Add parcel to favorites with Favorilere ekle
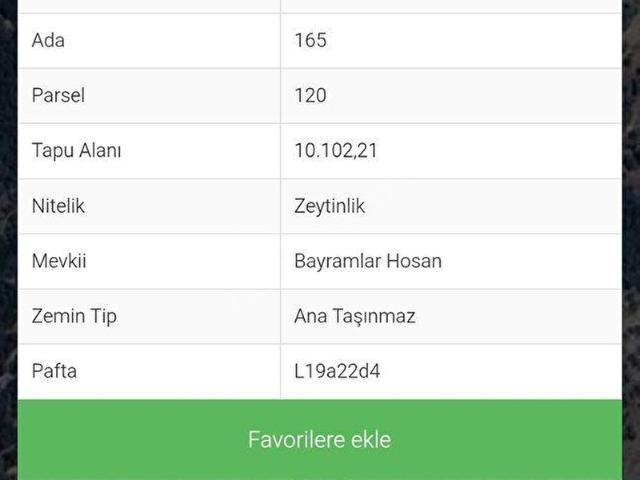Screen dimensions: 640x480 (319, 439)
